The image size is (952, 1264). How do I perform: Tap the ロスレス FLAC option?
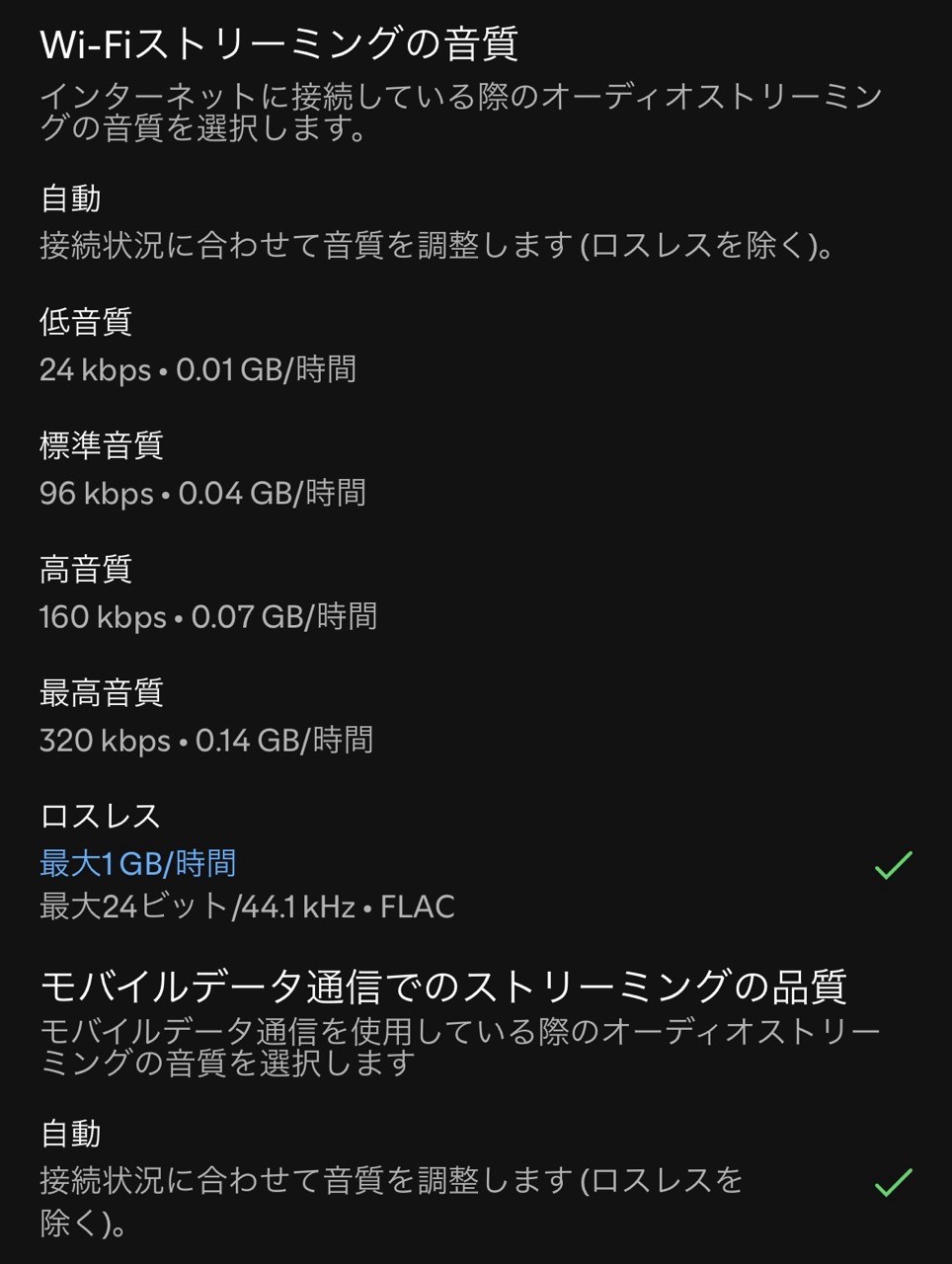coord(247,862)
